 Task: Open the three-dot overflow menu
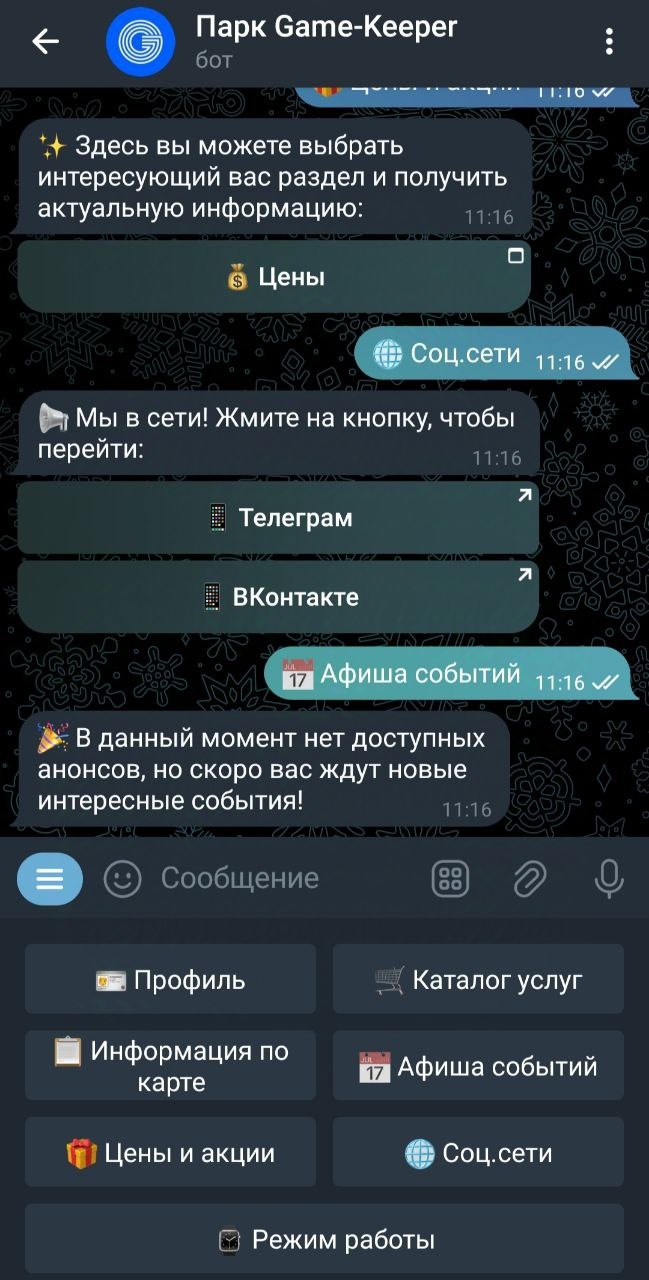[x=609, y=42]
